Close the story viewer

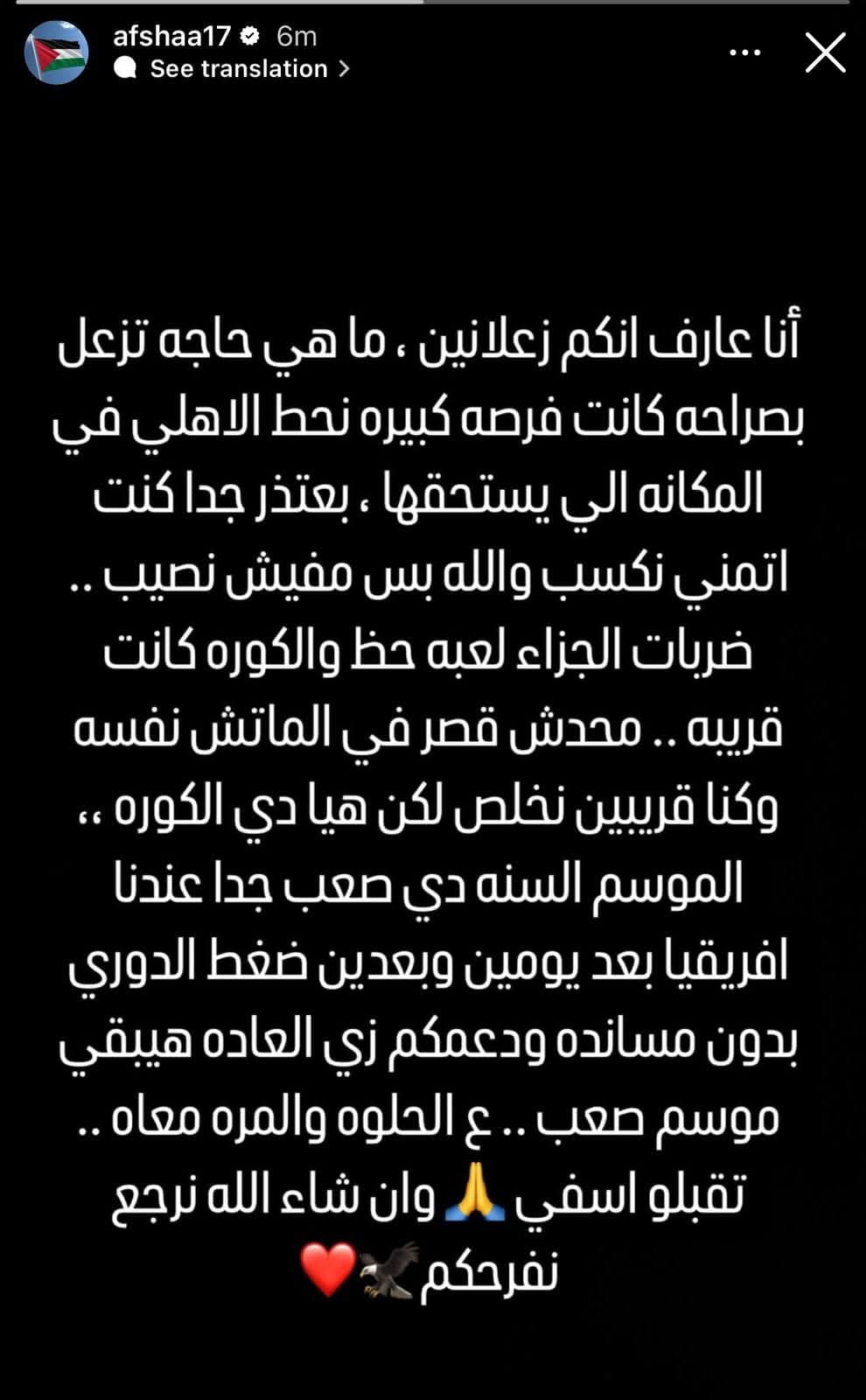[x=825, y=52]
